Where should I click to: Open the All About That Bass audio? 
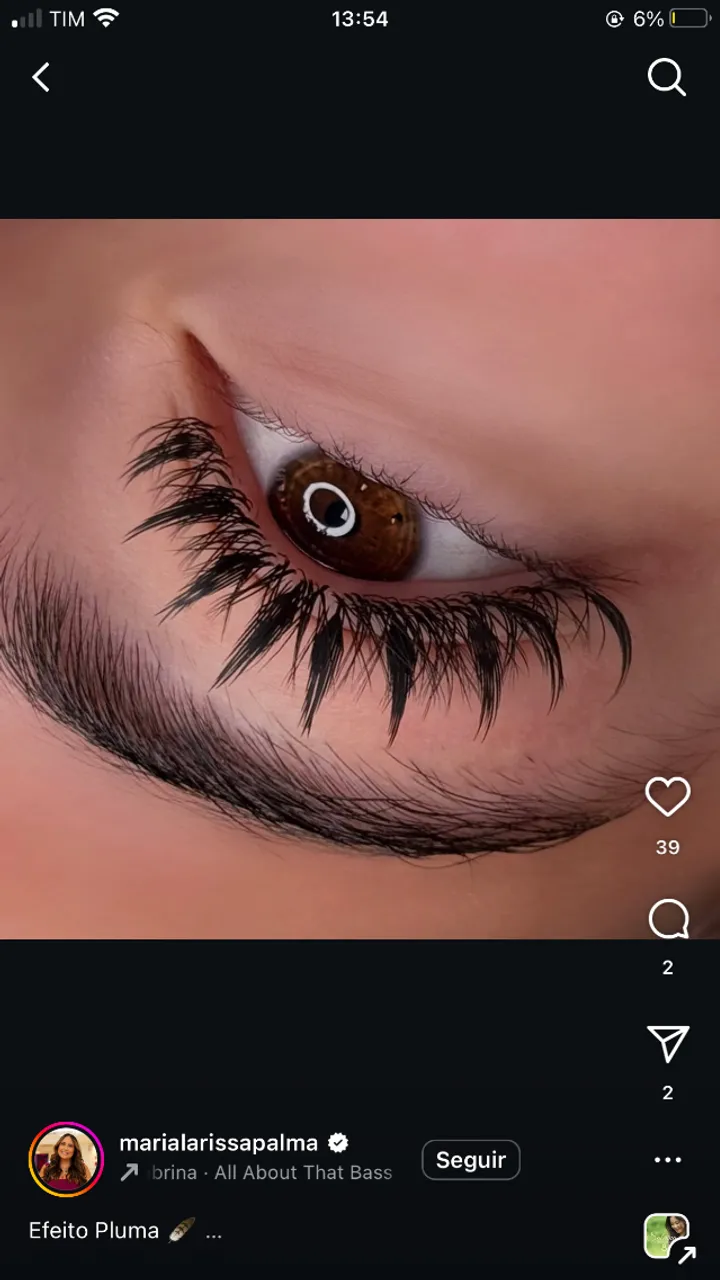click(270, 1173)
